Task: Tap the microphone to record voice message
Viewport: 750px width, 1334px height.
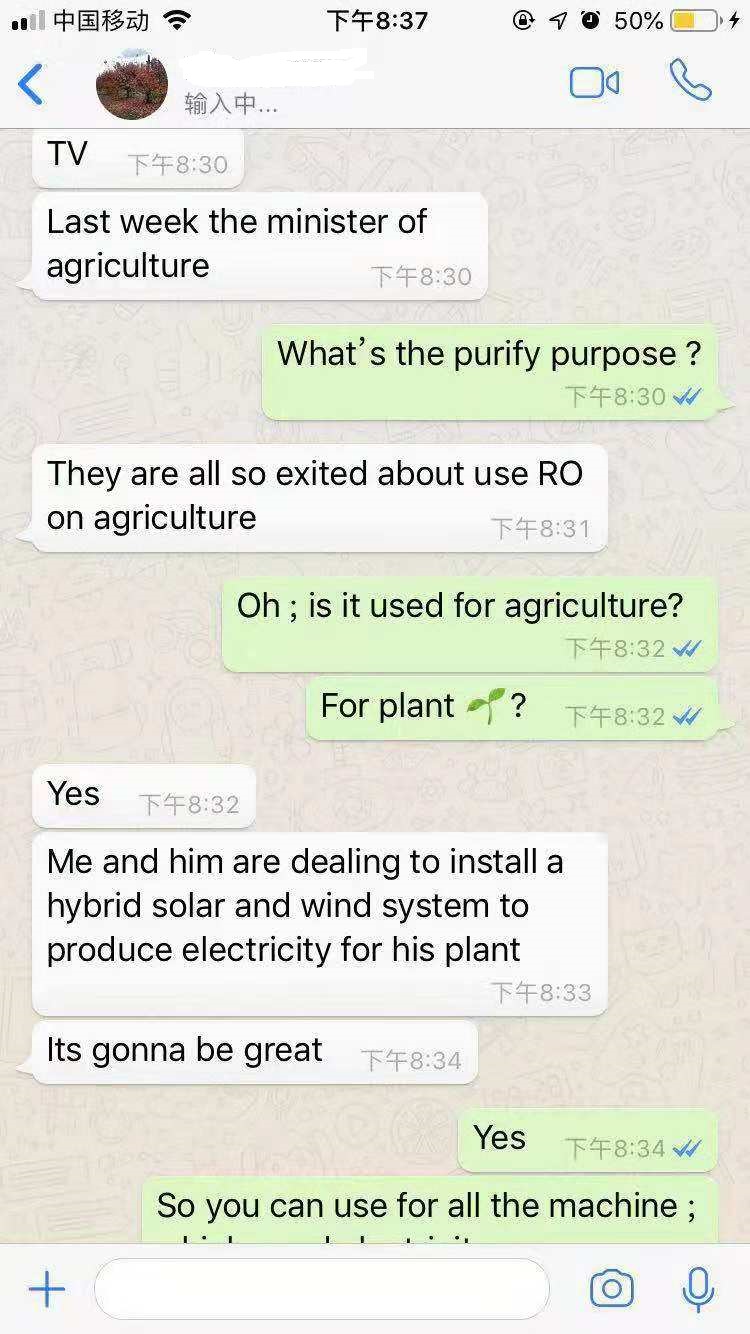Action: 698,1289
